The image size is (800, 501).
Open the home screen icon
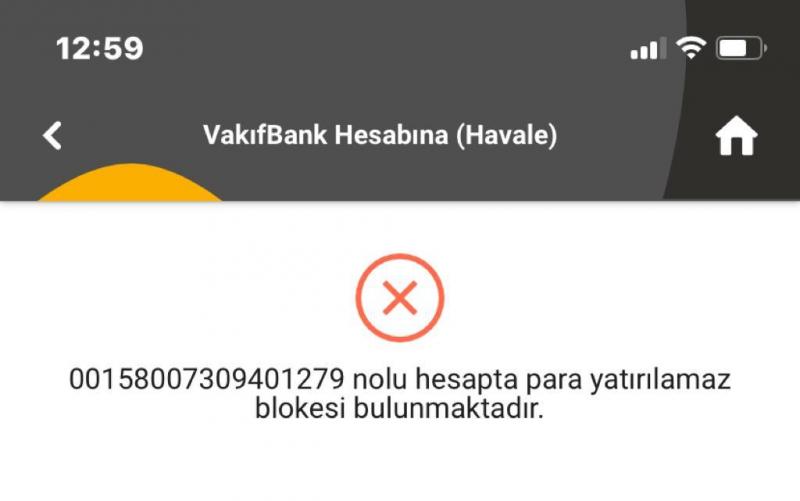(736, 137)
